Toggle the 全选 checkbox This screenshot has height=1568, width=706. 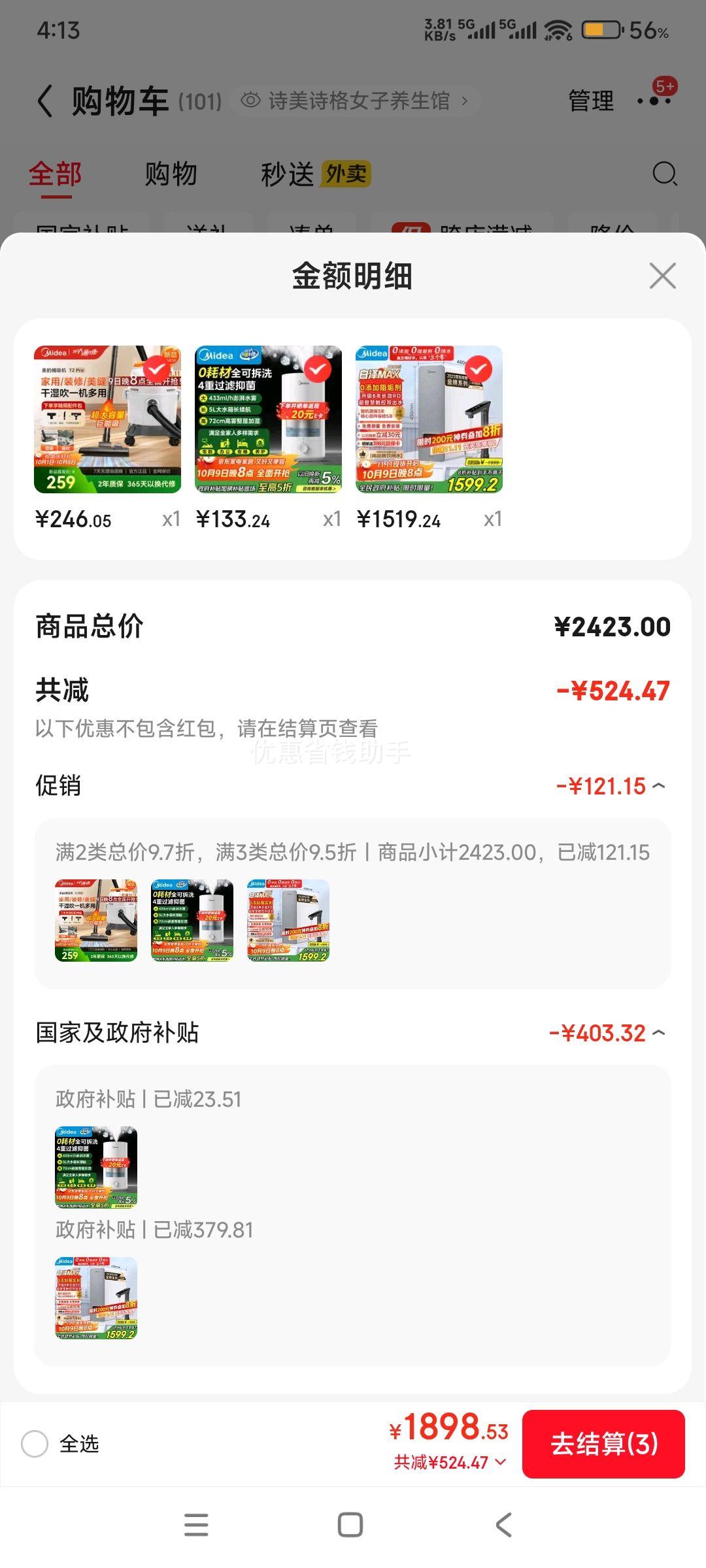tap(35, 1444)
